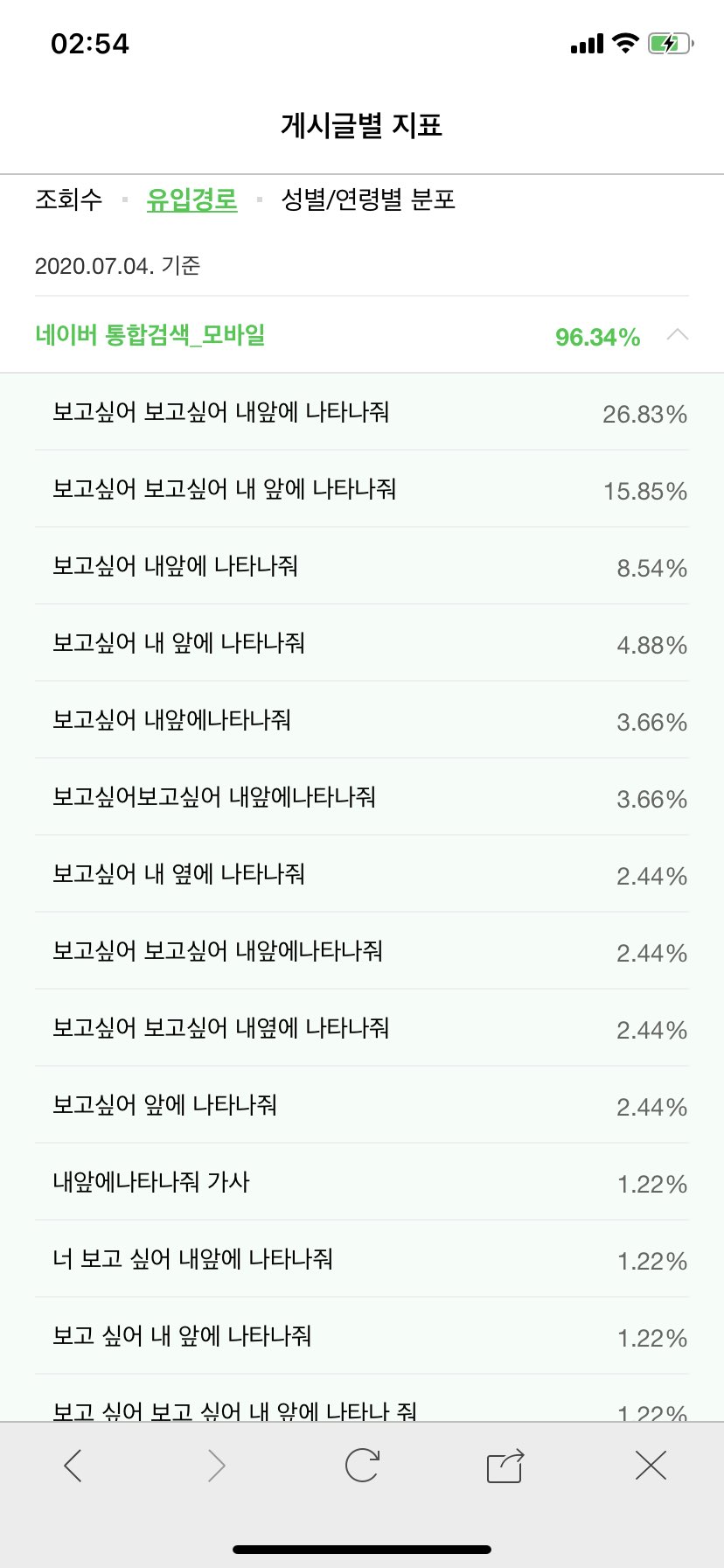
Task: Tap the home indicator bar at bottom
Action: pyautogui.click(x=362, y=1549)
